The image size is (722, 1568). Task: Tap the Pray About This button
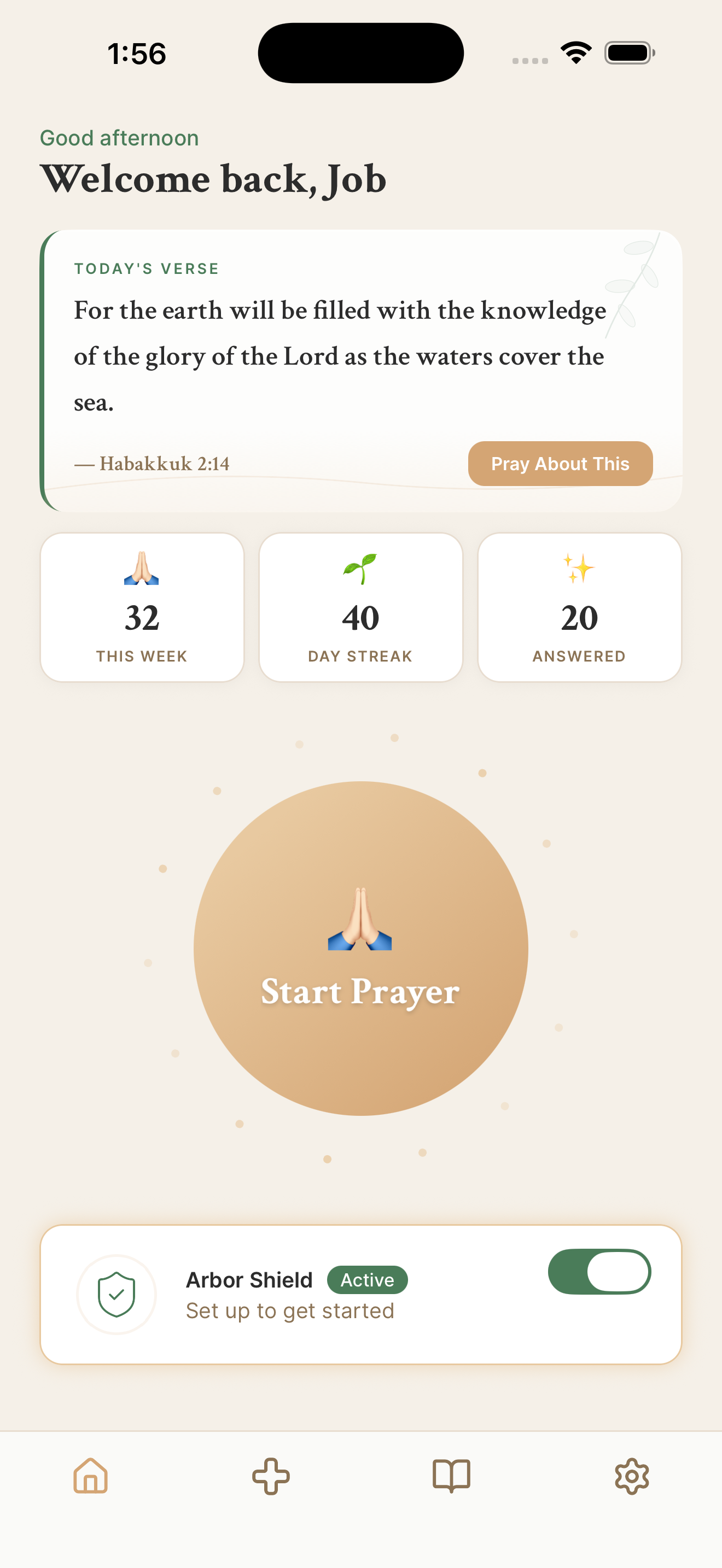[560, 464]
